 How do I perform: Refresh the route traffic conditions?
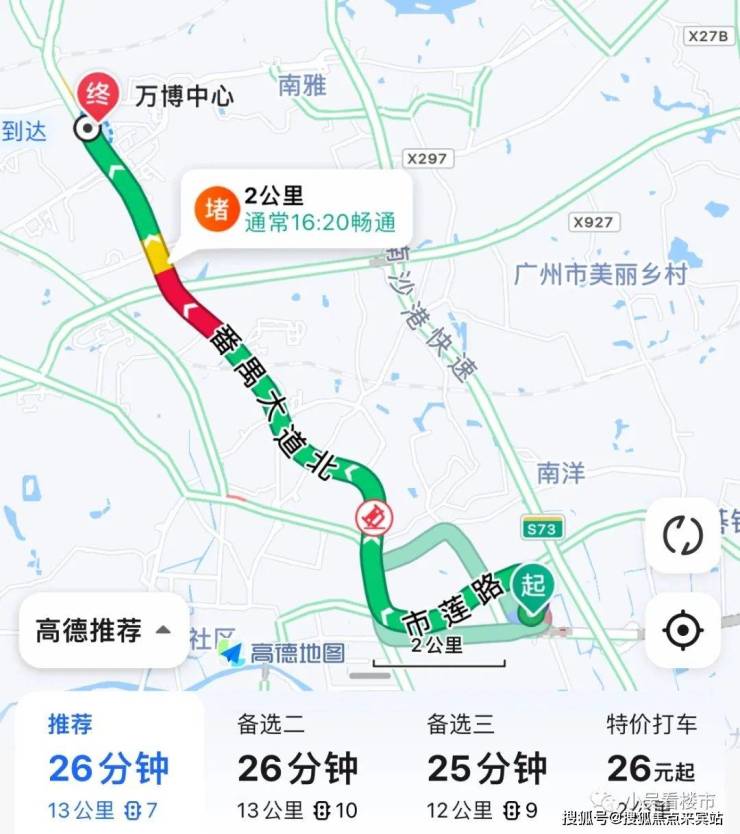(683, 536)
